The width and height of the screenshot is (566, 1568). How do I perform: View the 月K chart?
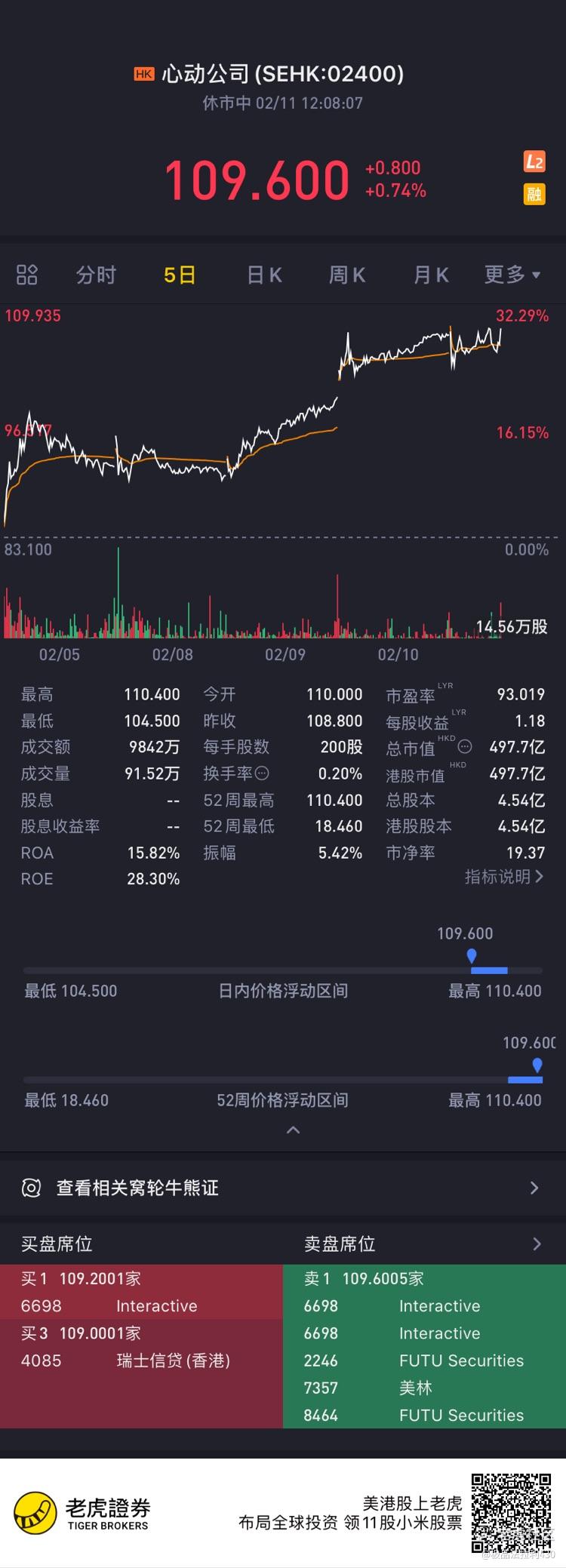[431, 275]
